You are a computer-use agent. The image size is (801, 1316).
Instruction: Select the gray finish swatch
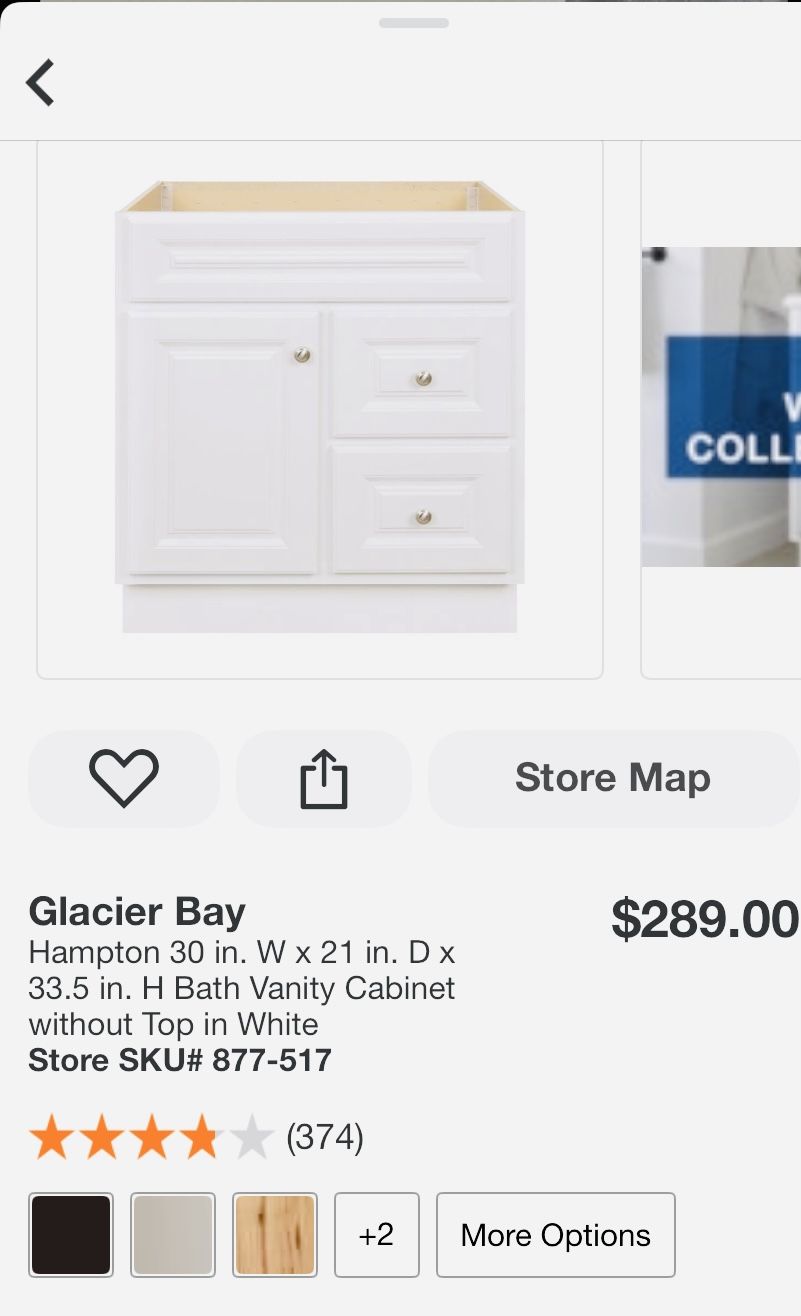[x=172, y=1235]
